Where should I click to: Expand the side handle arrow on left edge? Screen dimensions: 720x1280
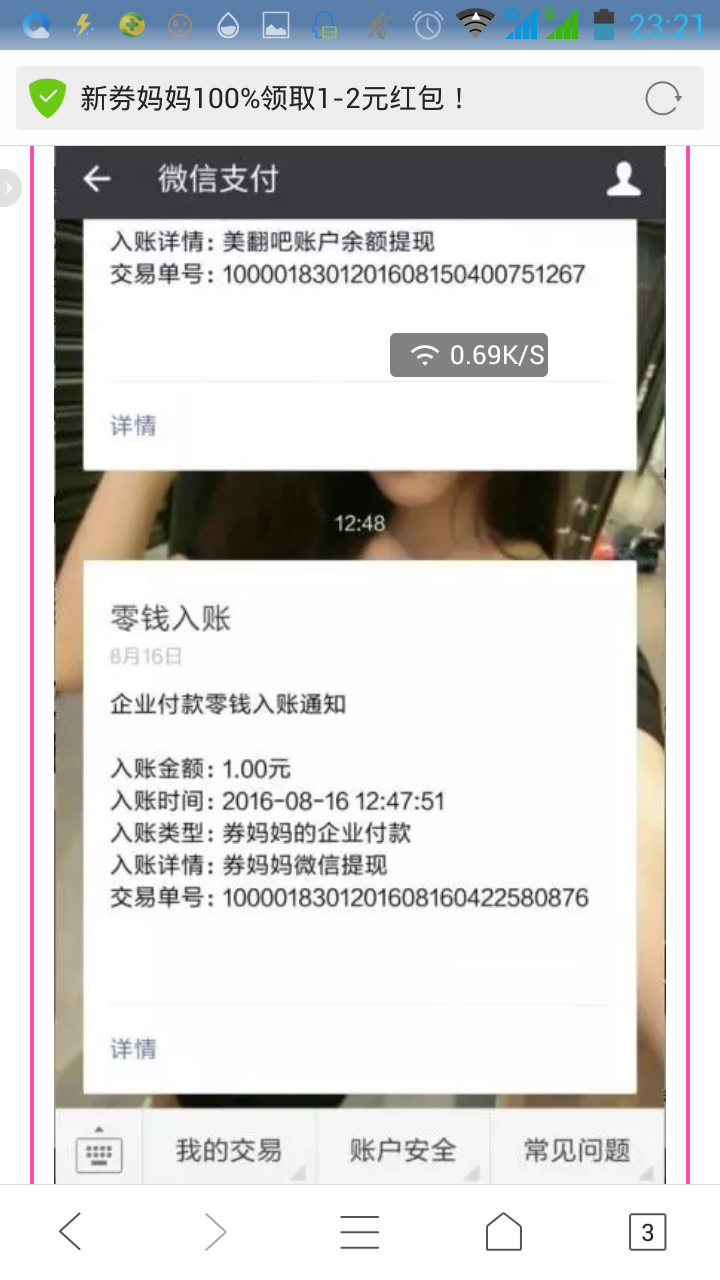point(9,188)
